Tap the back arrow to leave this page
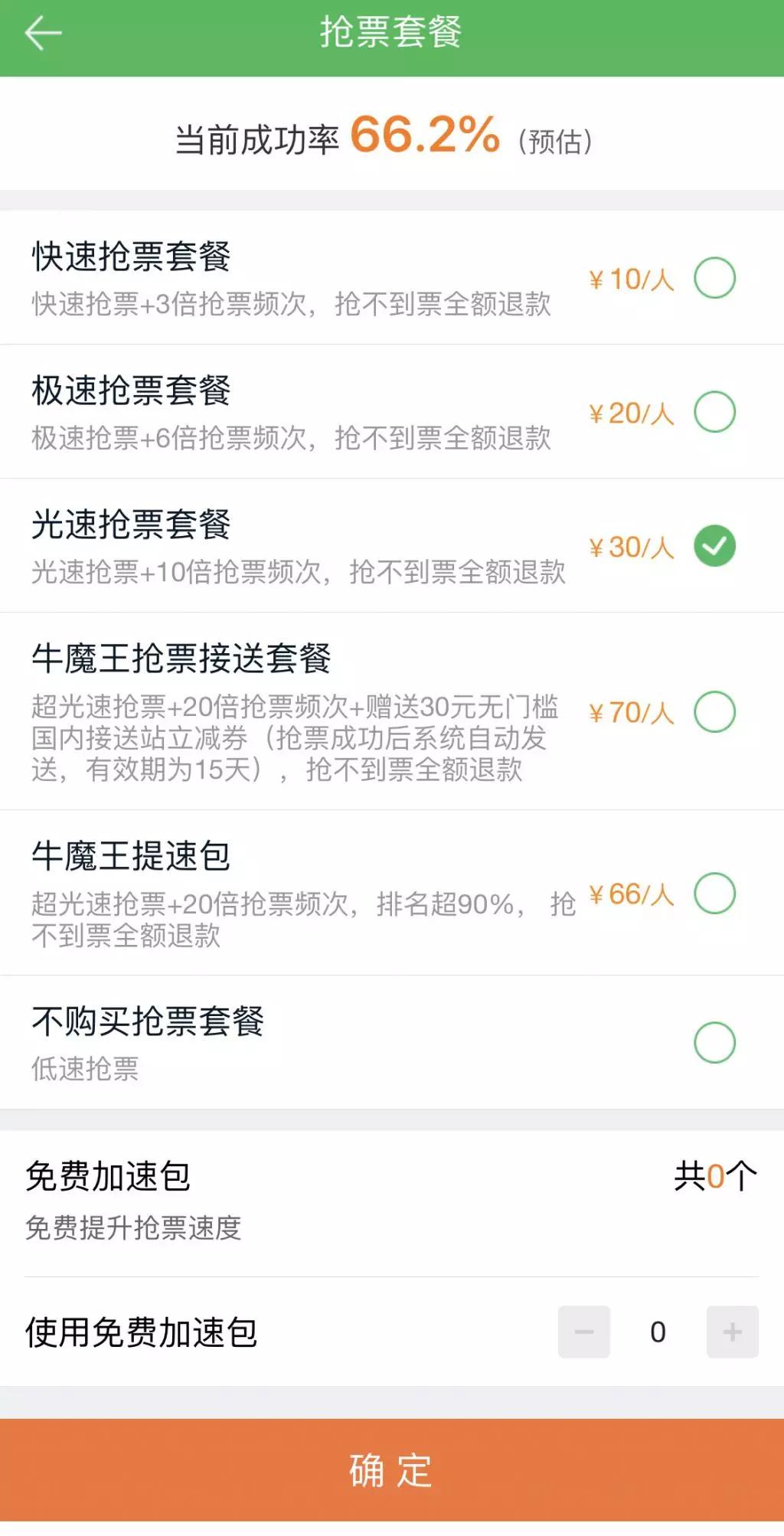The image size is (784, 1536). [42, 32]
